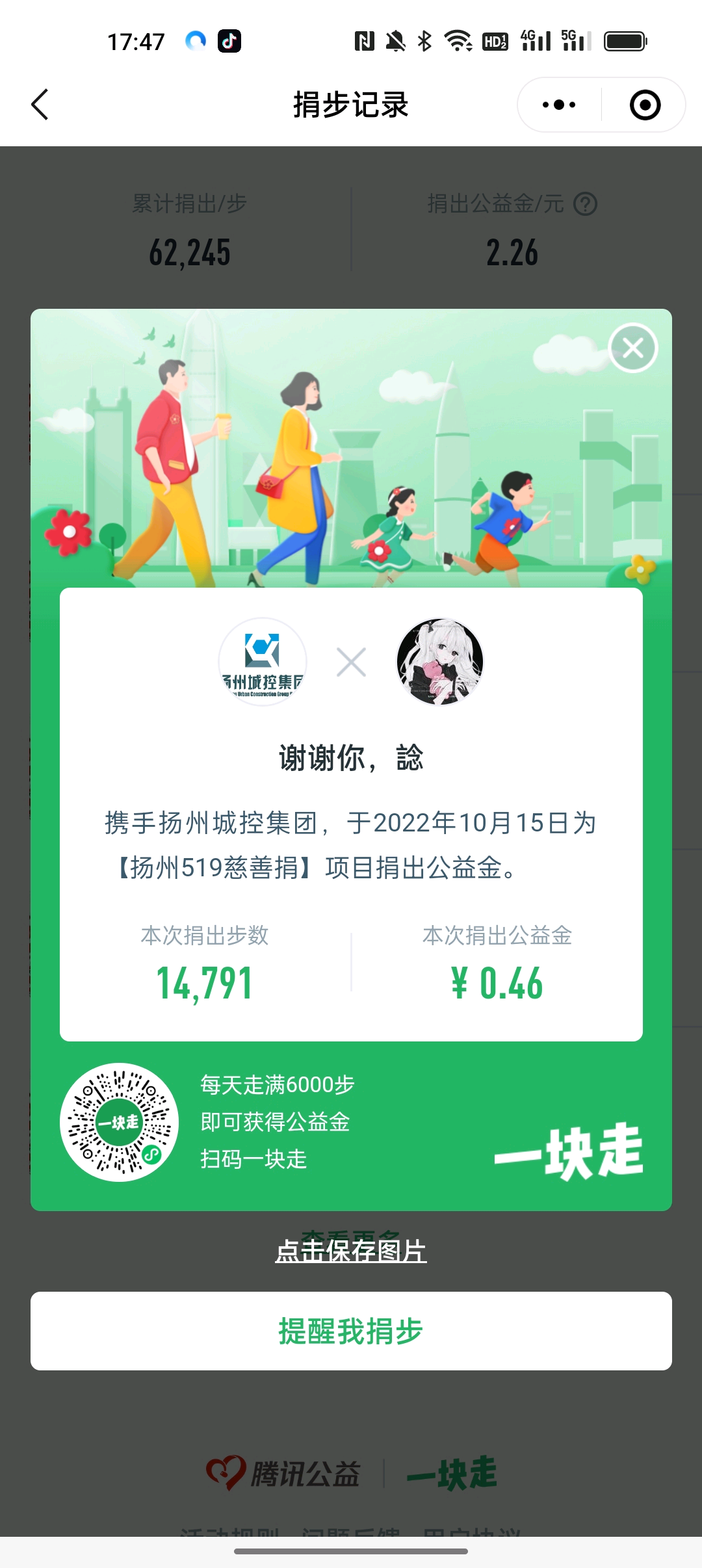Screen dimensions: 702x1568
Task: Select the 提醒我捐步 button
Action: point(351,1331)
